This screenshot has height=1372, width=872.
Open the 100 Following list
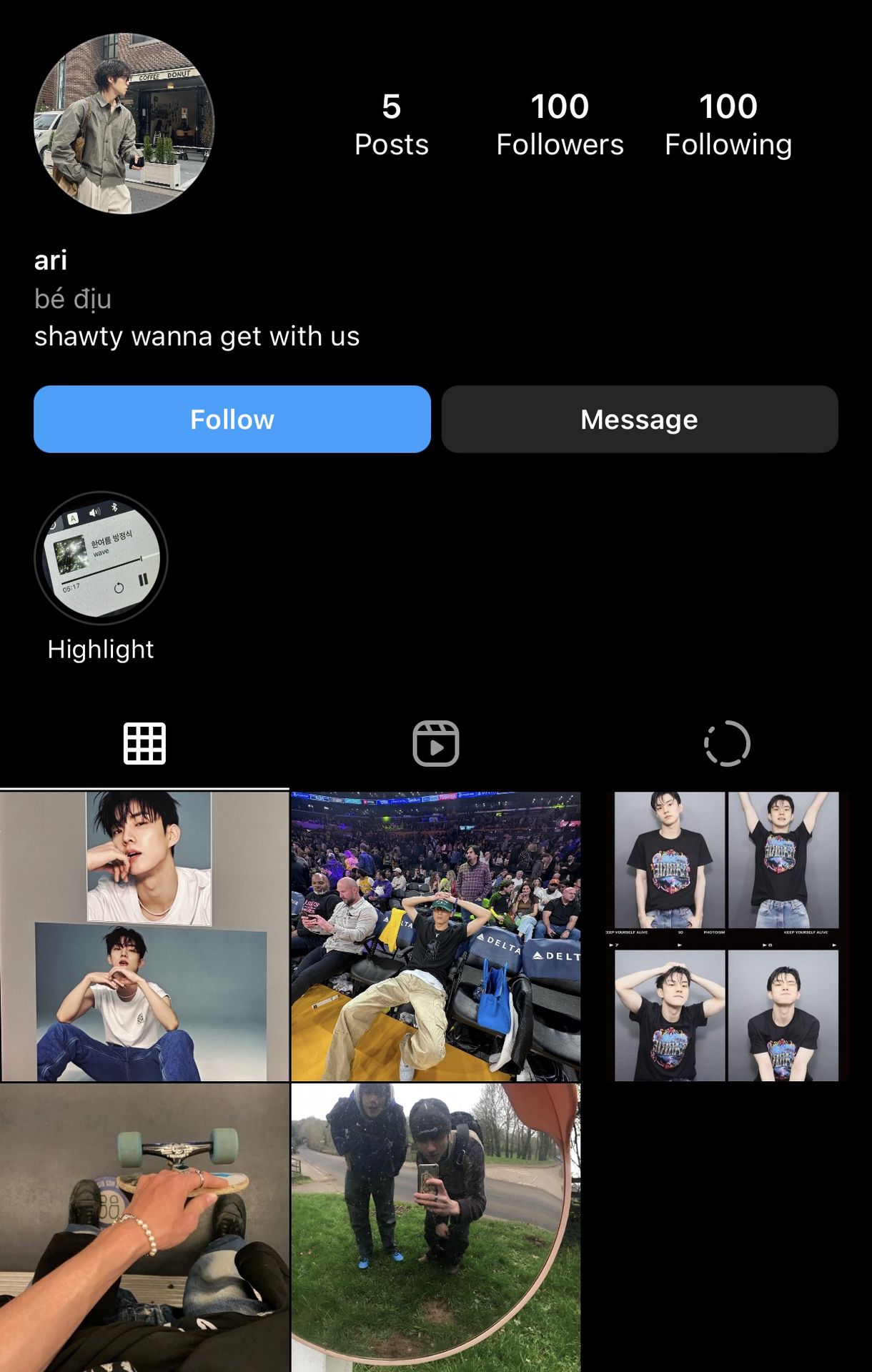(728, 124)
